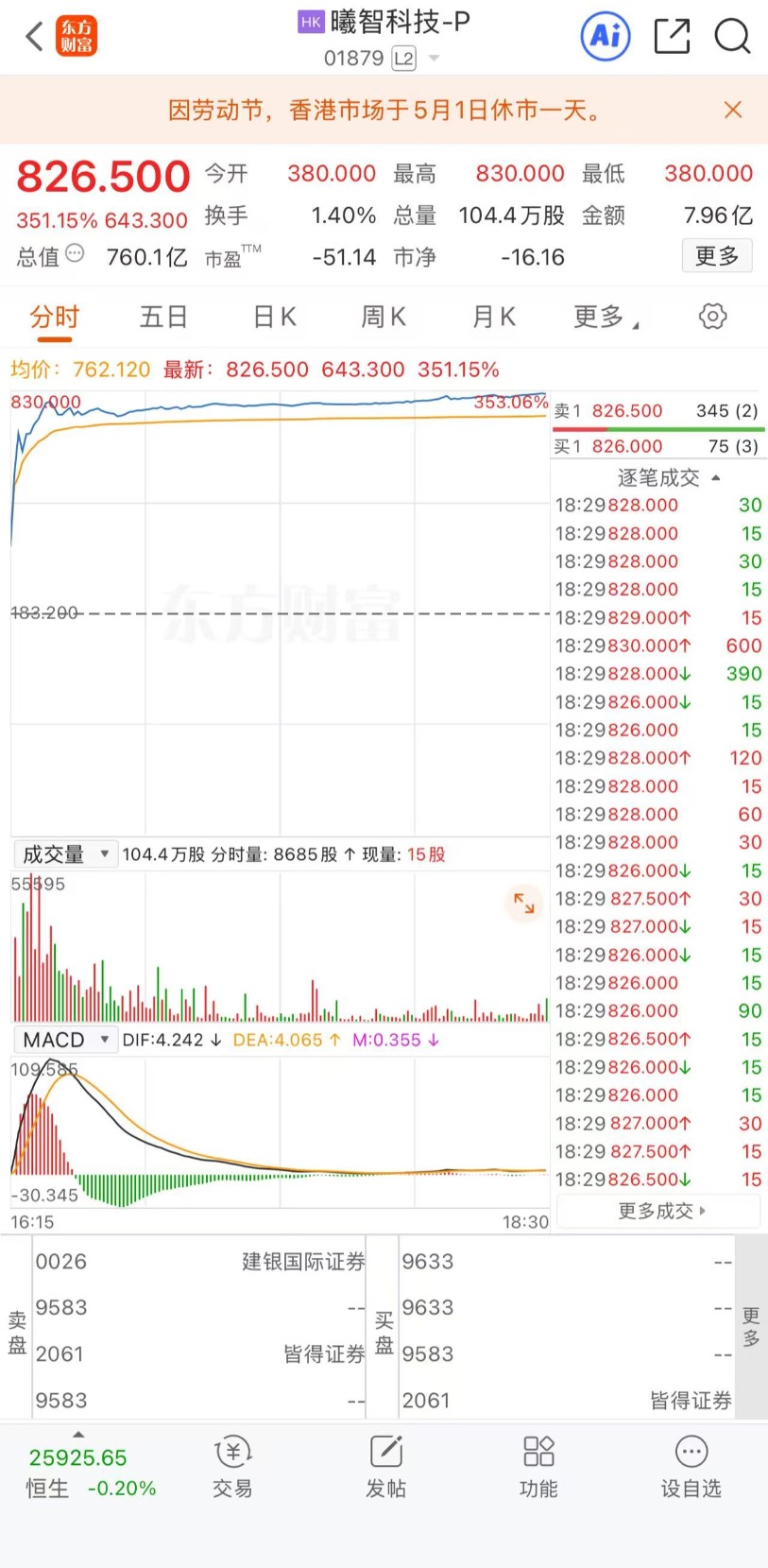Screen dimensions: 768x1568
Task: Open the 功能 features menu
Action: pyautogui.click(x=538, y=1467)
